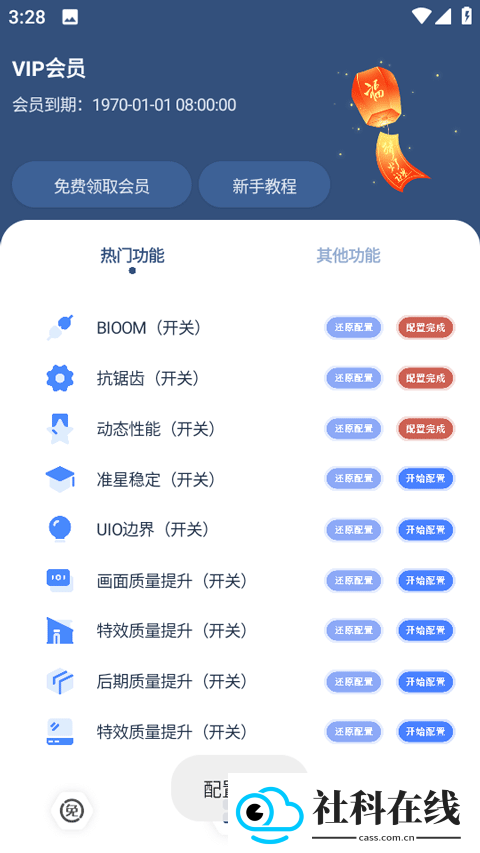This screenshot has height=853, width=480.
Task: Open the hexagon 免 icon
Action: point(72,811)
